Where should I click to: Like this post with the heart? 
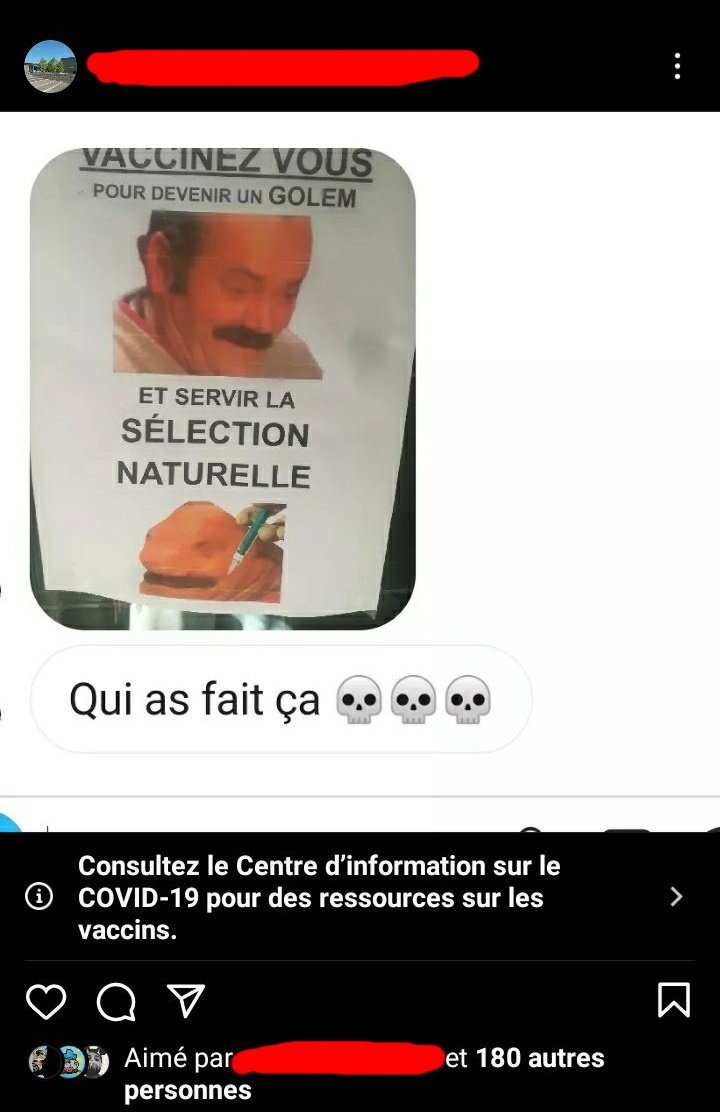coord(46,1001)
